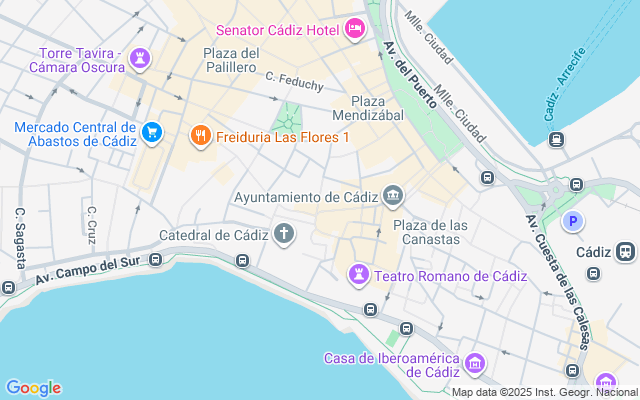Tap the Mercado Central de Abastos pin
The width and height of the screenshot is (640, 400).
152,132
